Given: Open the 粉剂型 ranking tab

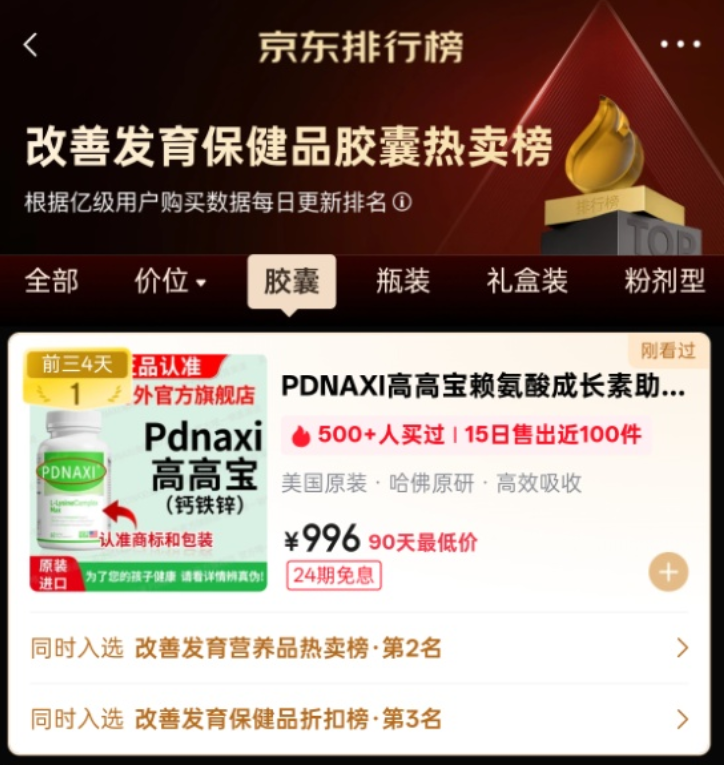Looking at the screenshot, I should (x=662, y=283).
